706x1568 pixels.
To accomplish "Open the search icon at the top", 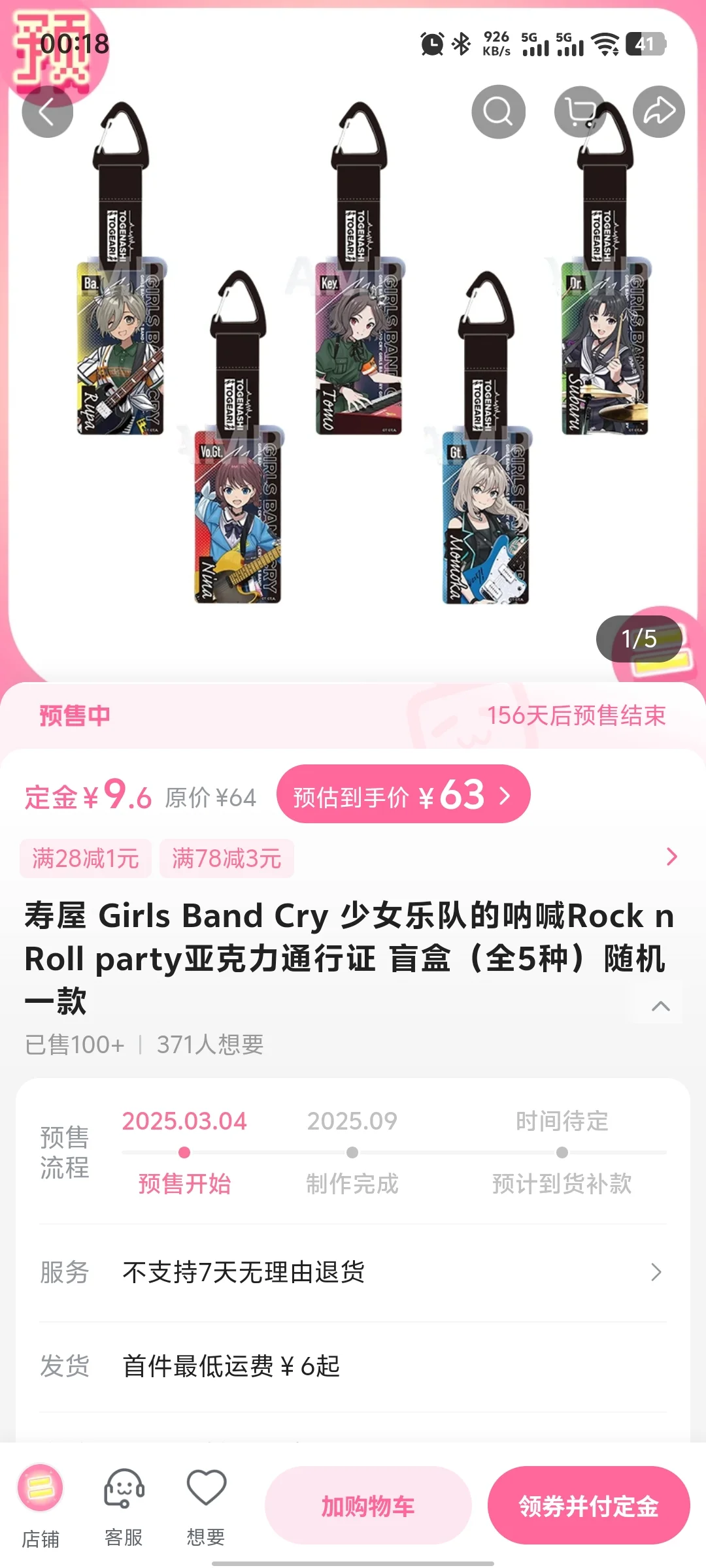I will (498, 112).
